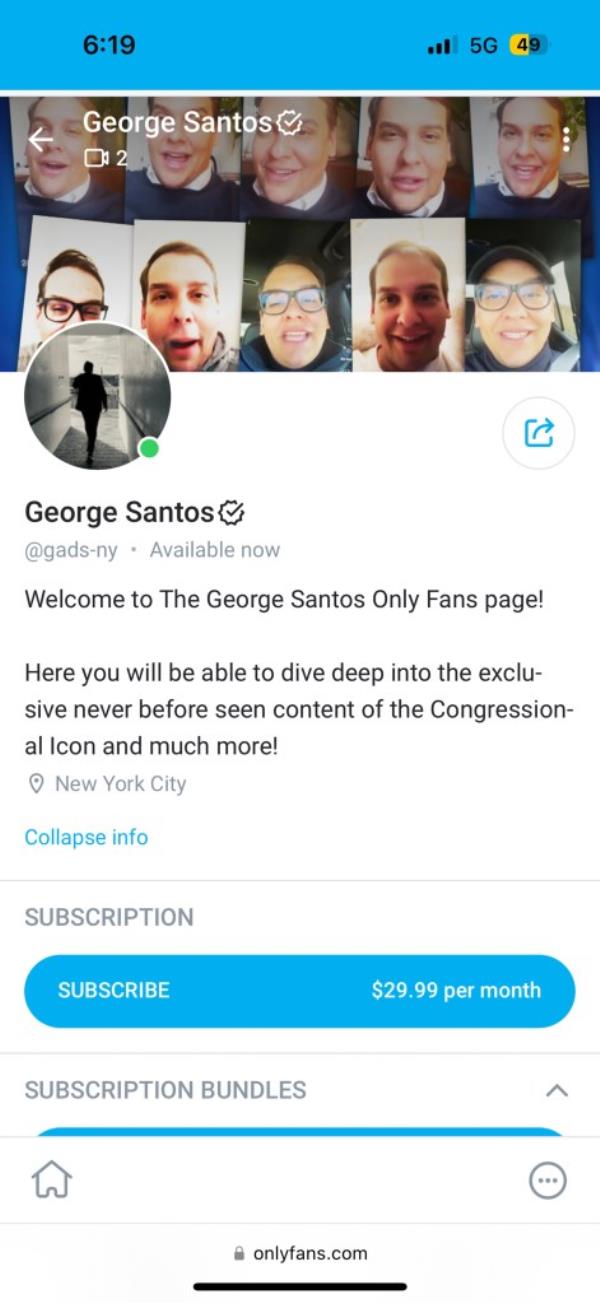Collapse the Subscription Bundles section
The width and height of the screenshot is (600, 1303).
558,1090
